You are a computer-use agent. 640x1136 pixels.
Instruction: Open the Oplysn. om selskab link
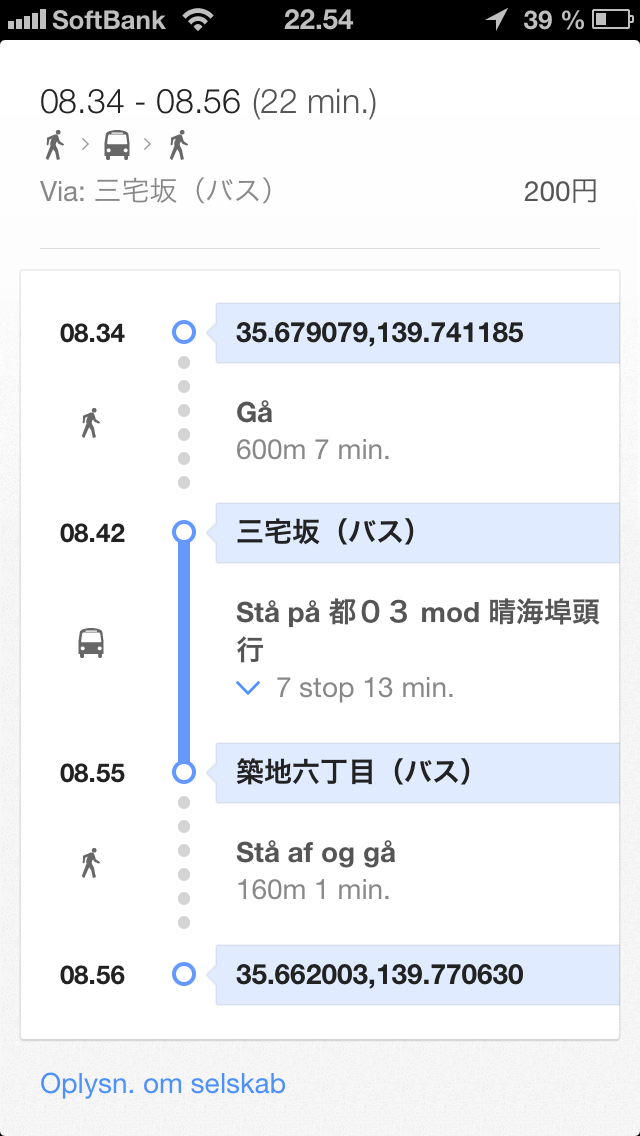click(163, 1084)
